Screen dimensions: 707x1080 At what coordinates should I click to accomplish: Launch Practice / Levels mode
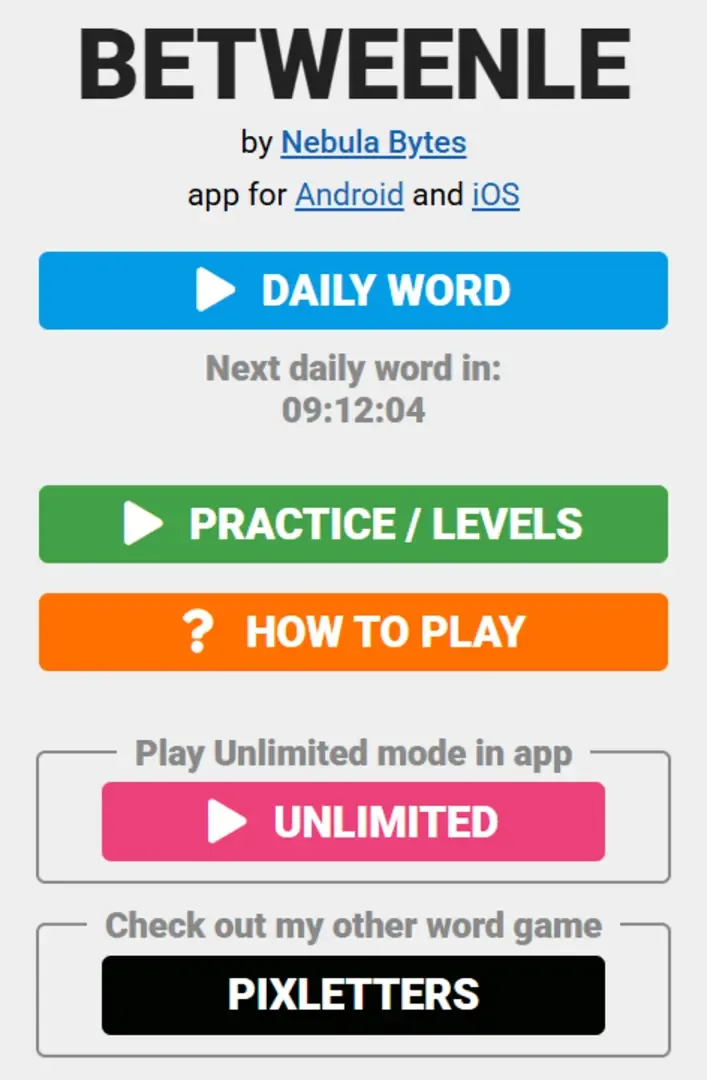[353, 525]
